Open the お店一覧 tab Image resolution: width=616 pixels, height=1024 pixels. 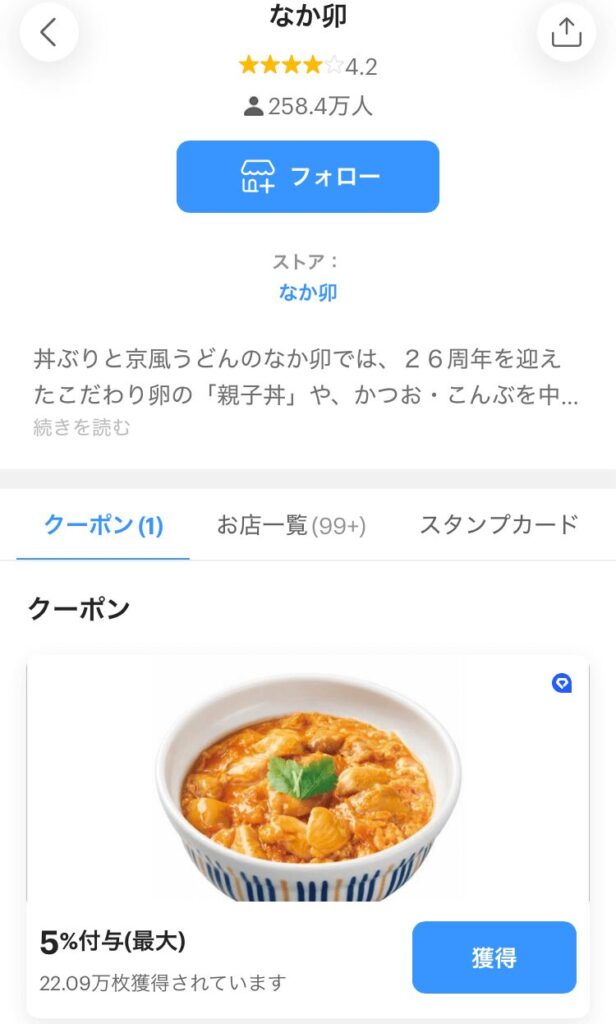[x=291, y=525]
